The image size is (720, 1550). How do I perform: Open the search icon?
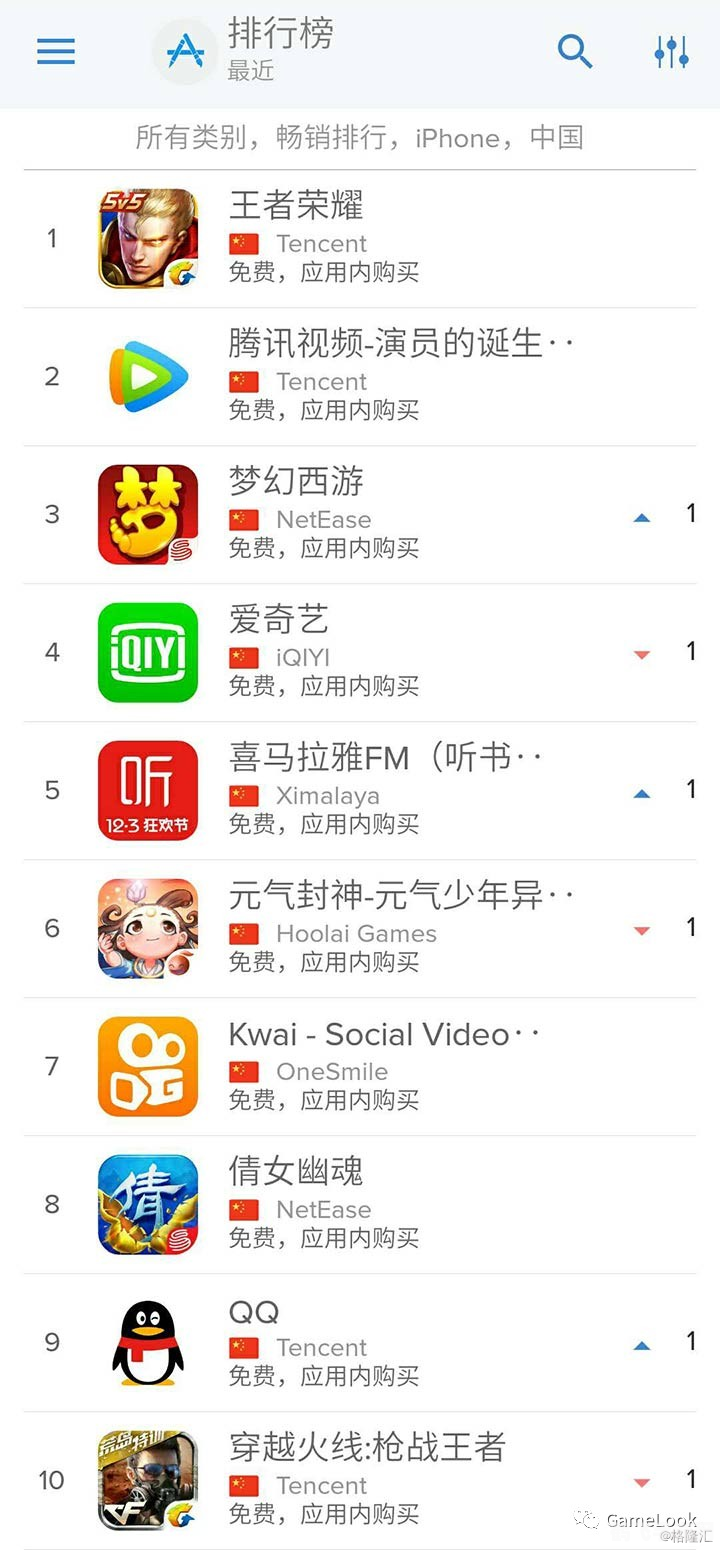(x=575, y=52)
